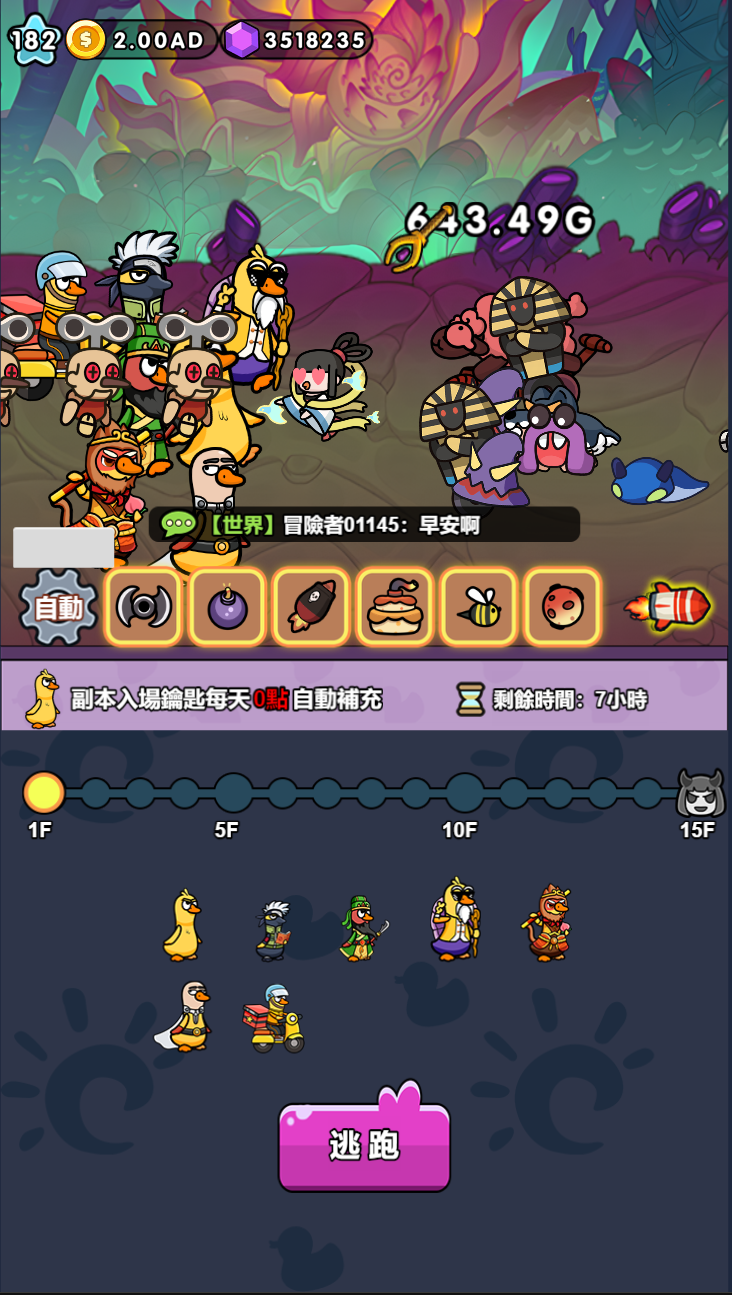Open the purple gem currency counter
The height and width of the screenshot is (1295, 732).
[296, 40]
